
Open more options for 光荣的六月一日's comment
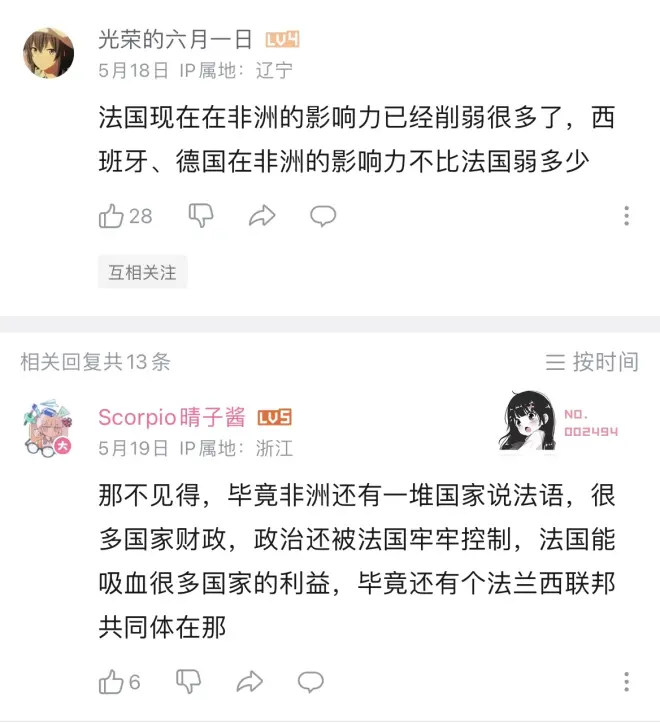[626, 216]
